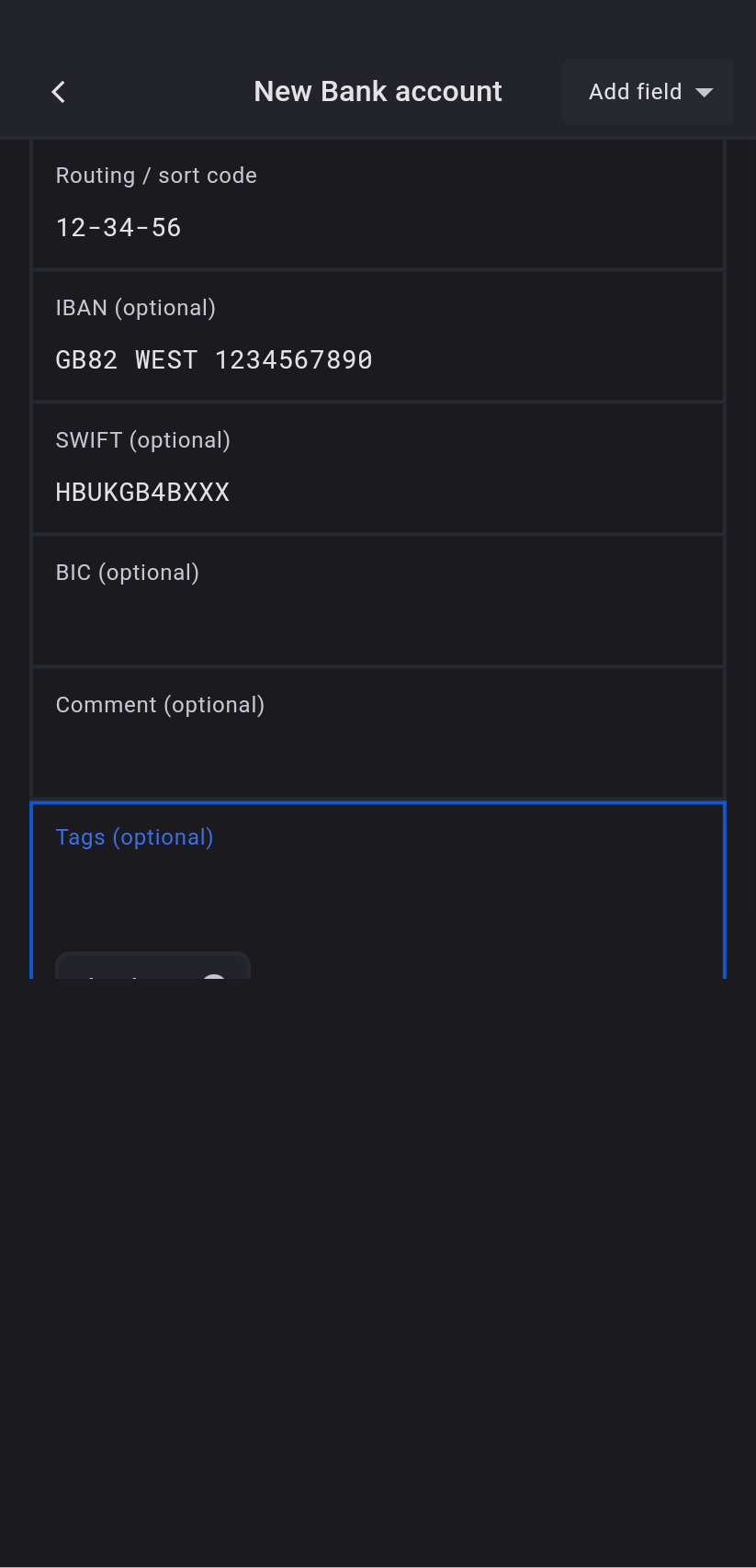Open the Add field dropdown

[649, 92]
